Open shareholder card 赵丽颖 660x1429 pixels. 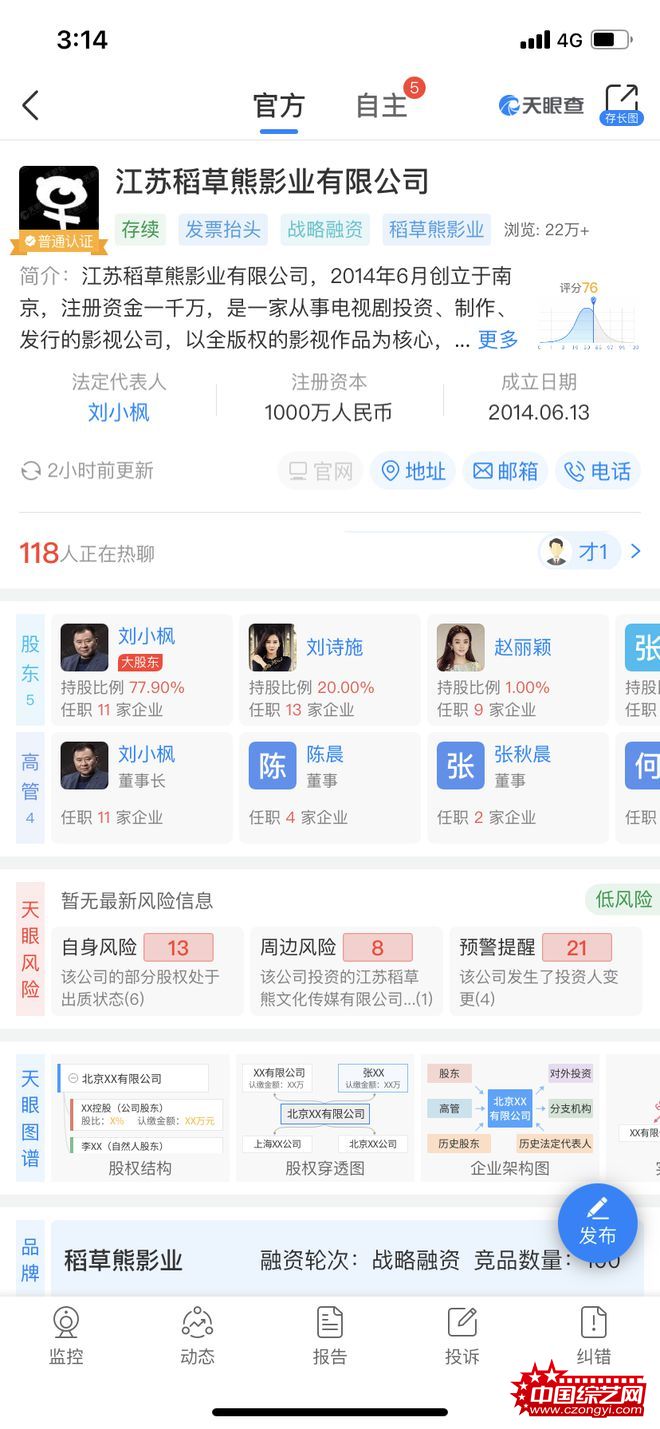[514, 668]
